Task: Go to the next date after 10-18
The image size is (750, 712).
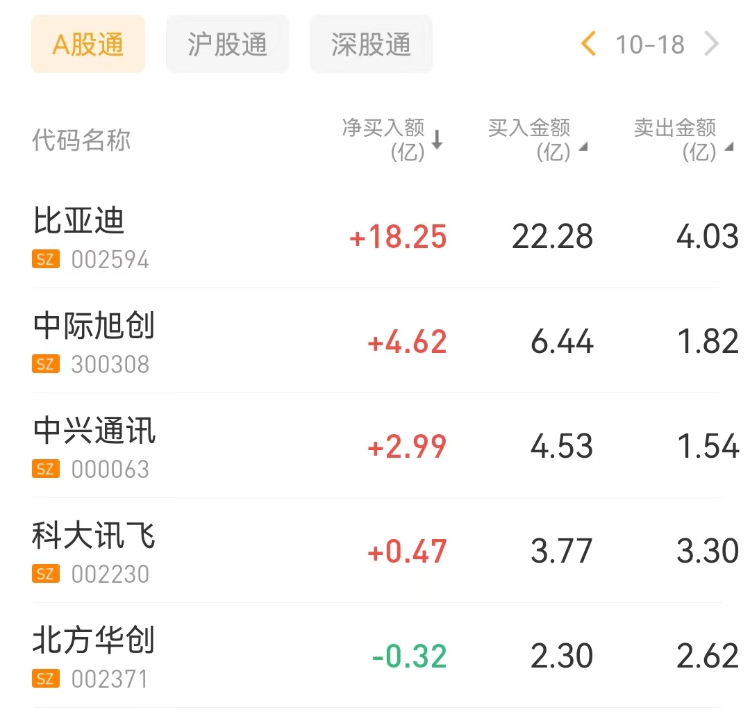Action: coord(712,44)
